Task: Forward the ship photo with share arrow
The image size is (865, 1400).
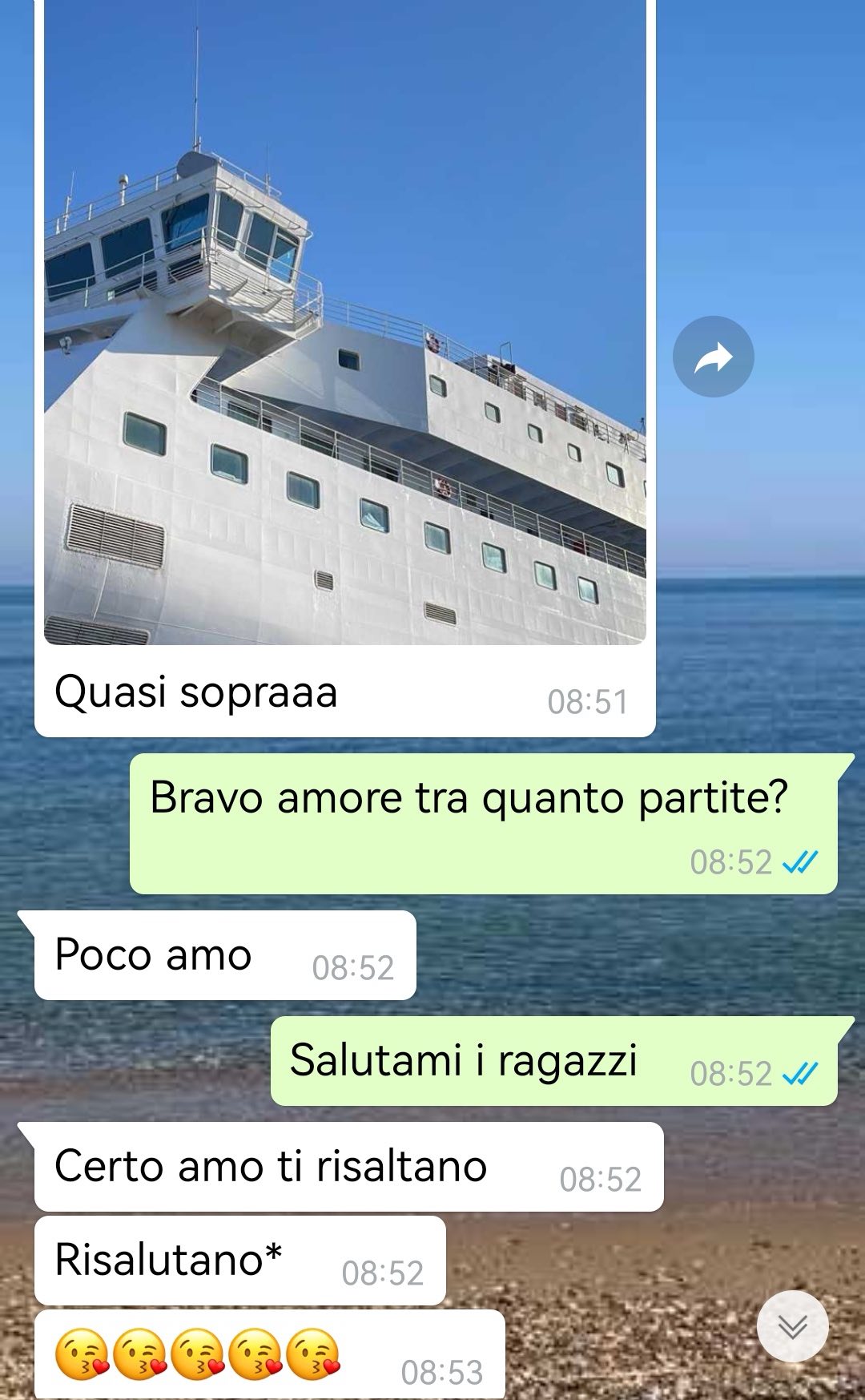Action: coord(714,357)
